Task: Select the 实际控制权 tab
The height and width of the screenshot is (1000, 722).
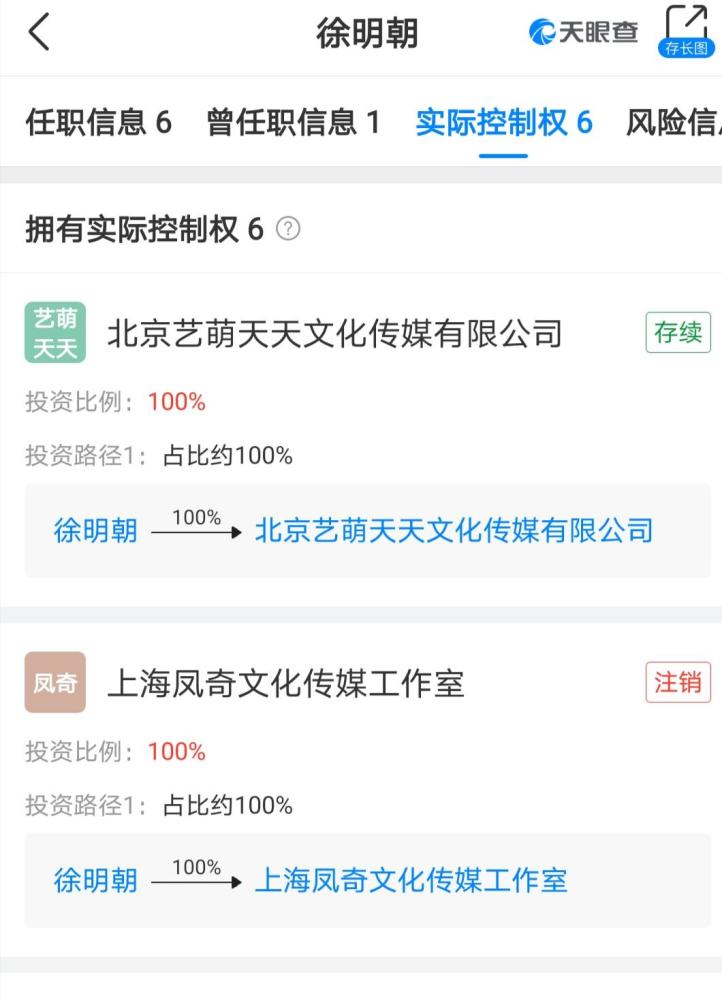Action: (504, 122)
